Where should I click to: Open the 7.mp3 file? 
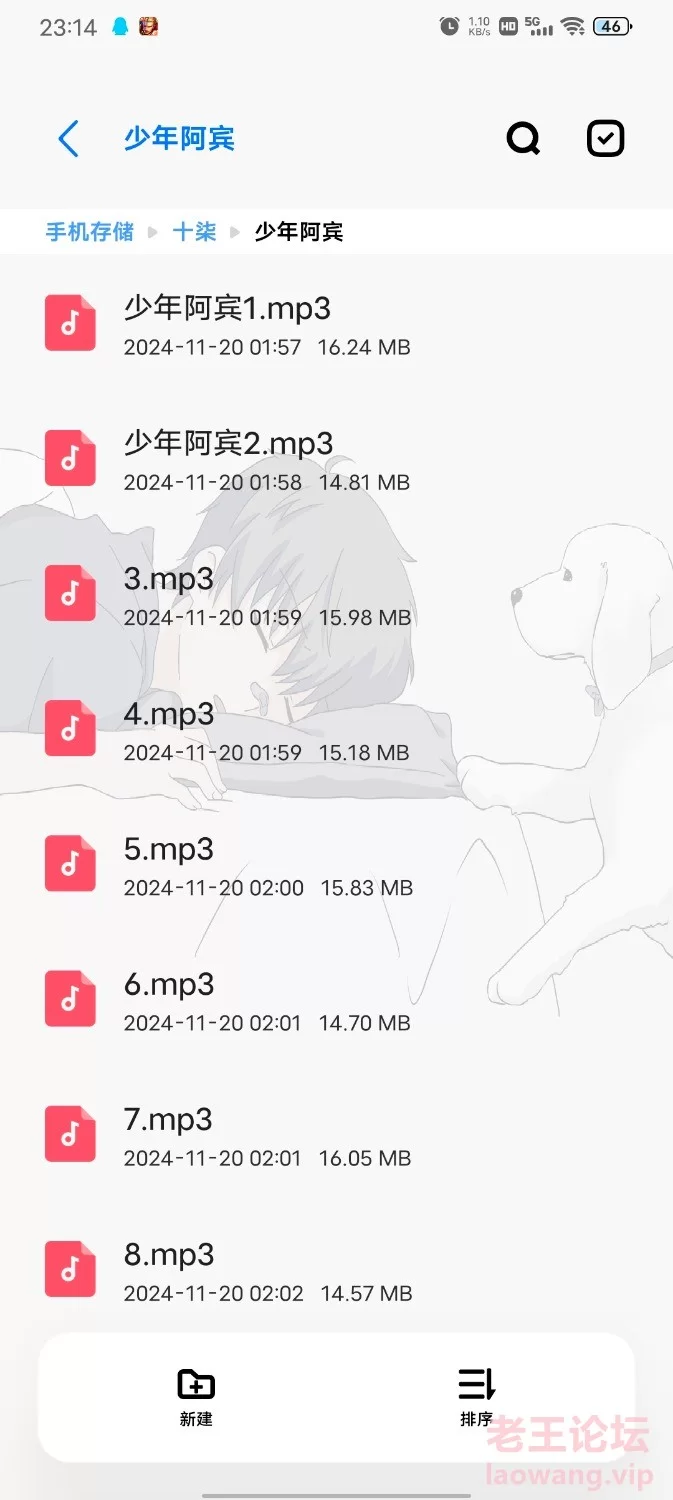[336, 1133]
